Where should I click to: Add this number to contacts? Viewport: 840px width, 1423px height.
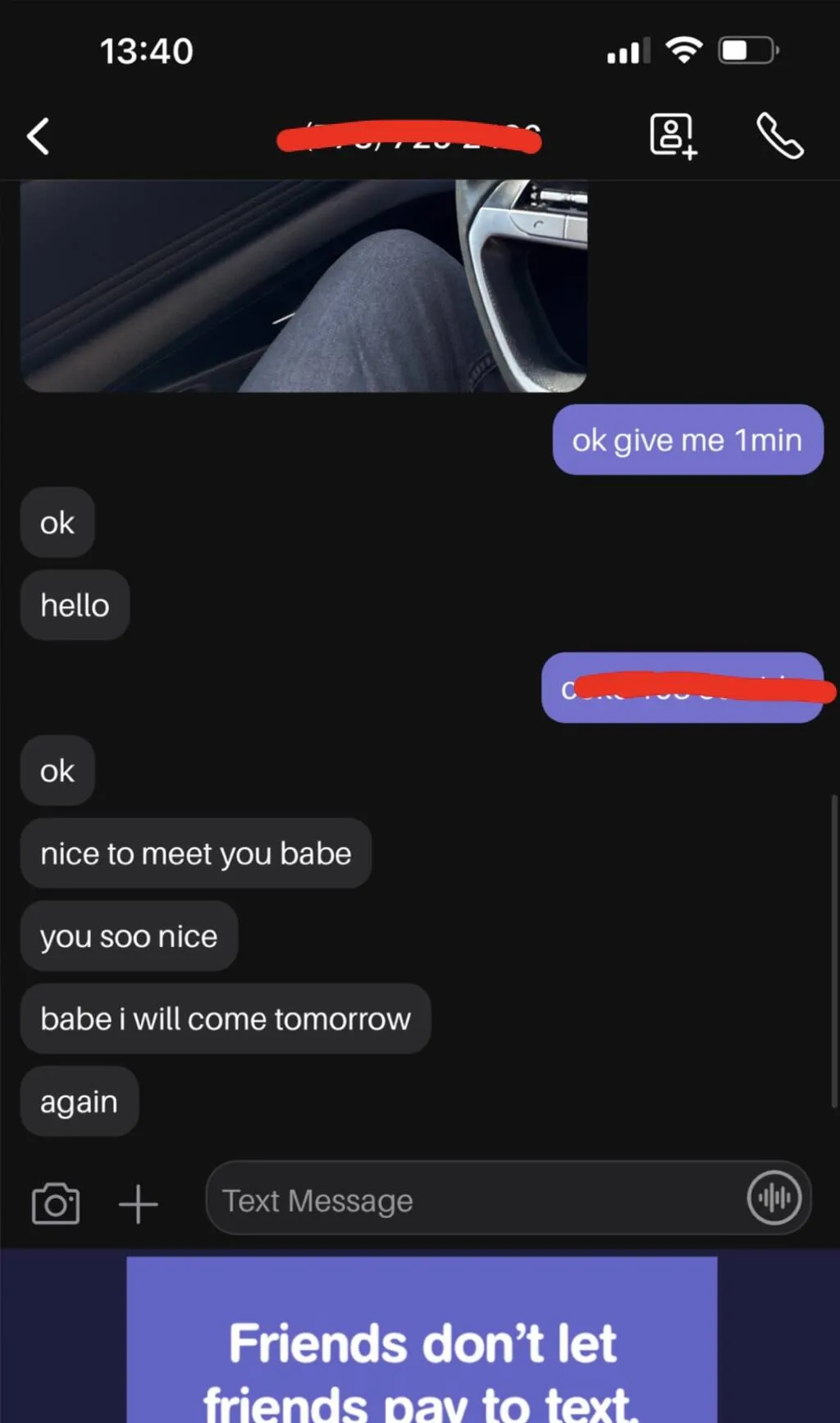[673, 136]
